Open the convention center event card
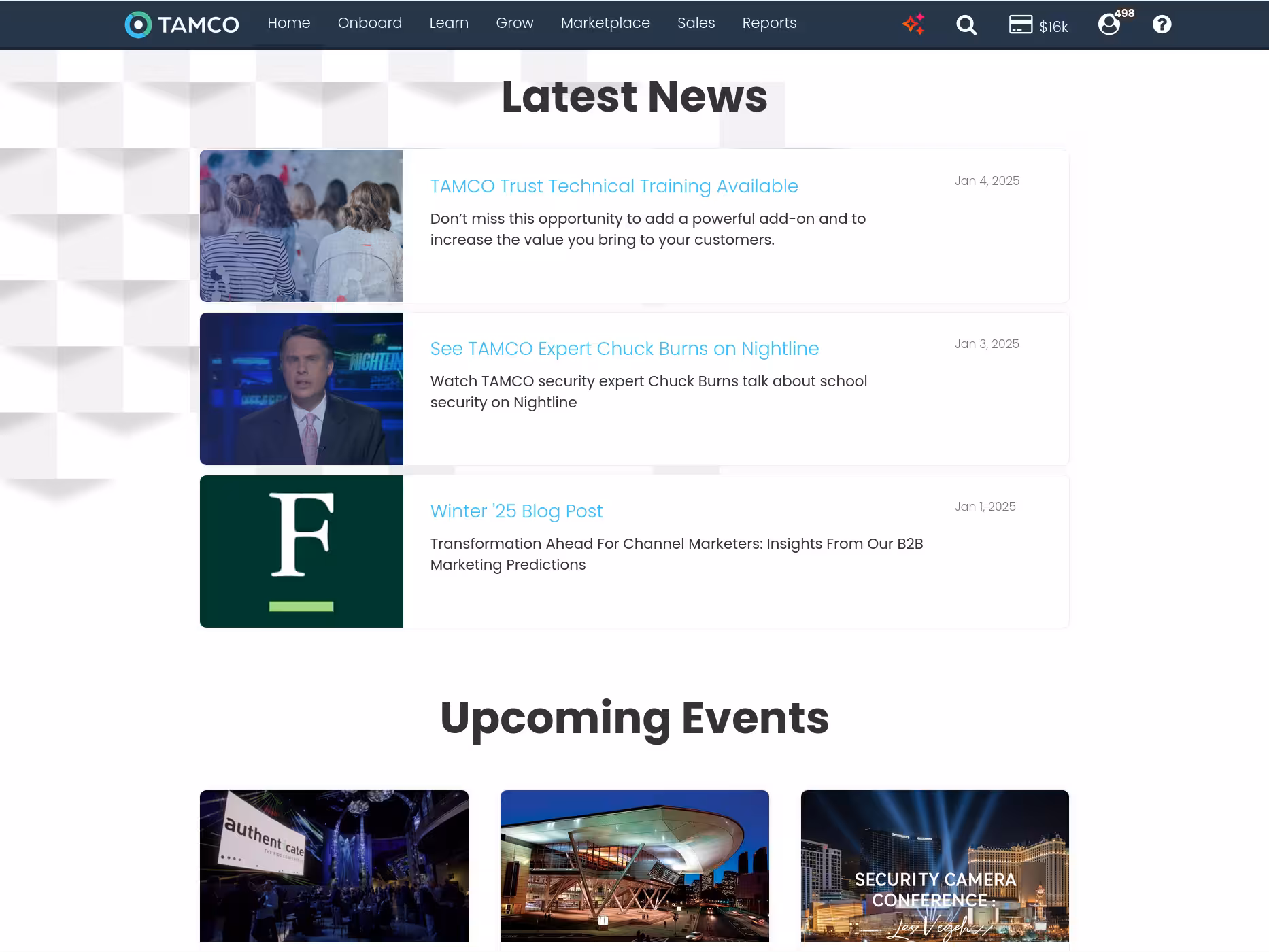Image resolution: width=1269 pixels, height=952 pixels. (634, 865)
